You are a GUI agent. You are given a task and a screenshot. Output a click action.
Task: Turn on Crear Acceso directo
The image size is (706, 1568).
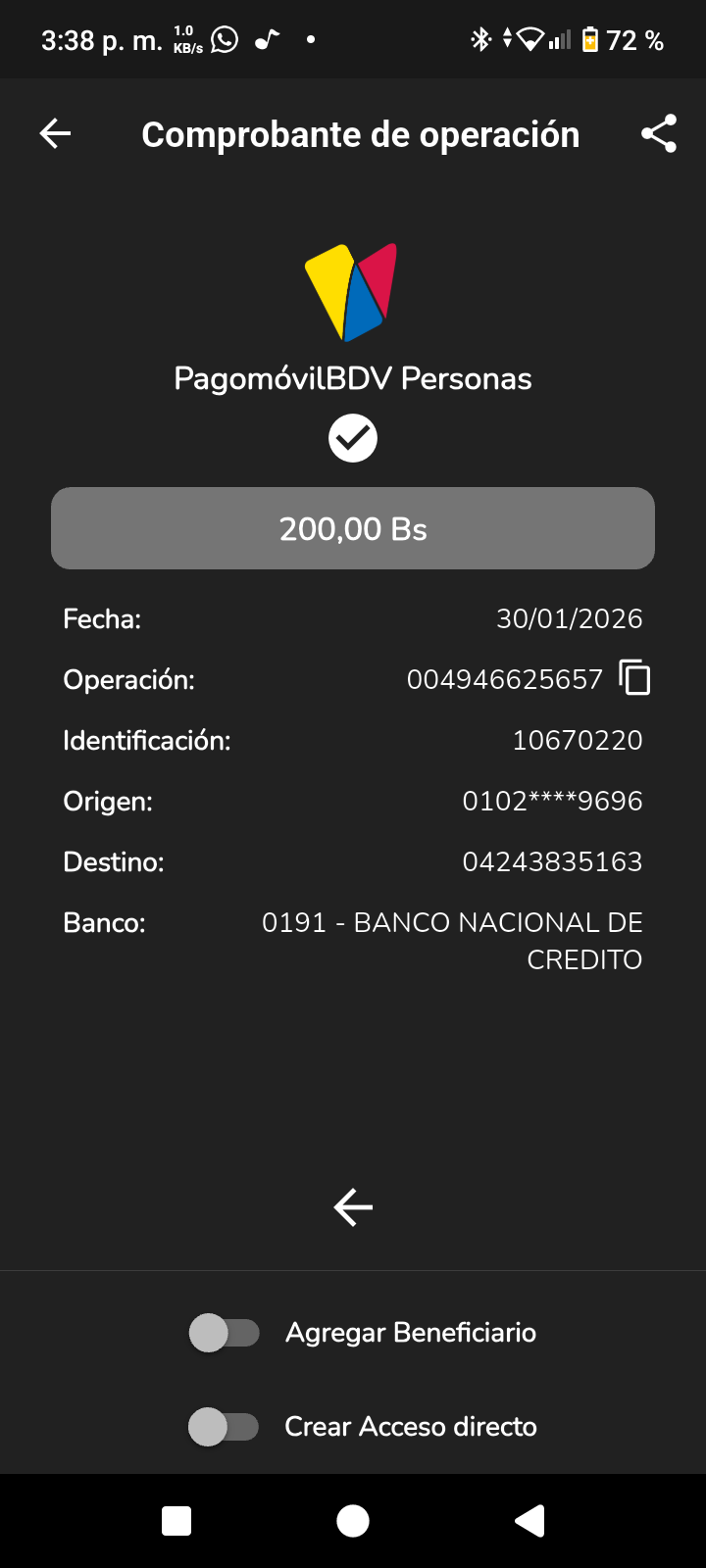pyautogui.click(x=224, y=1427)
